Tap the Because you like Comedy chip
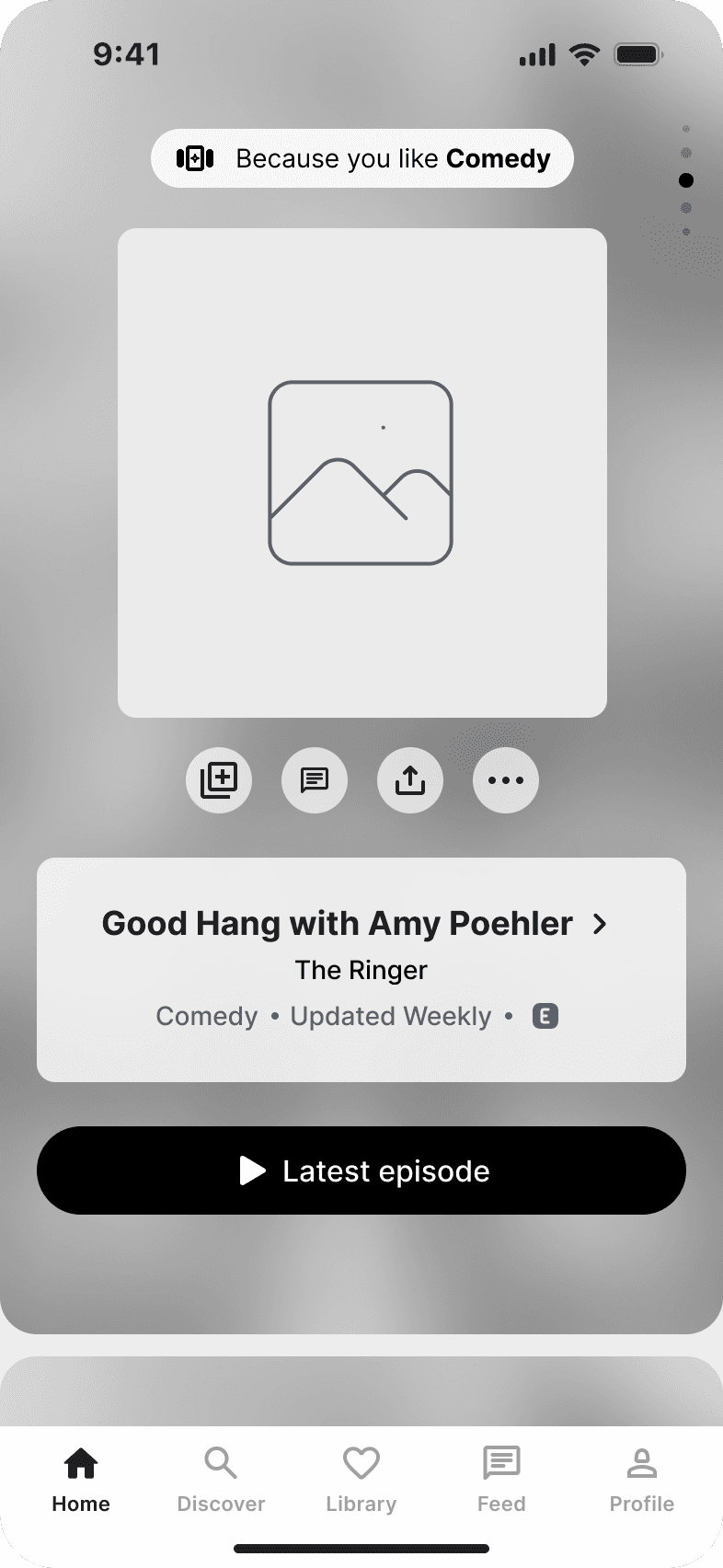Image resolution: width=723 pixels, height=1568 pixels. click(x=362, y=158)
